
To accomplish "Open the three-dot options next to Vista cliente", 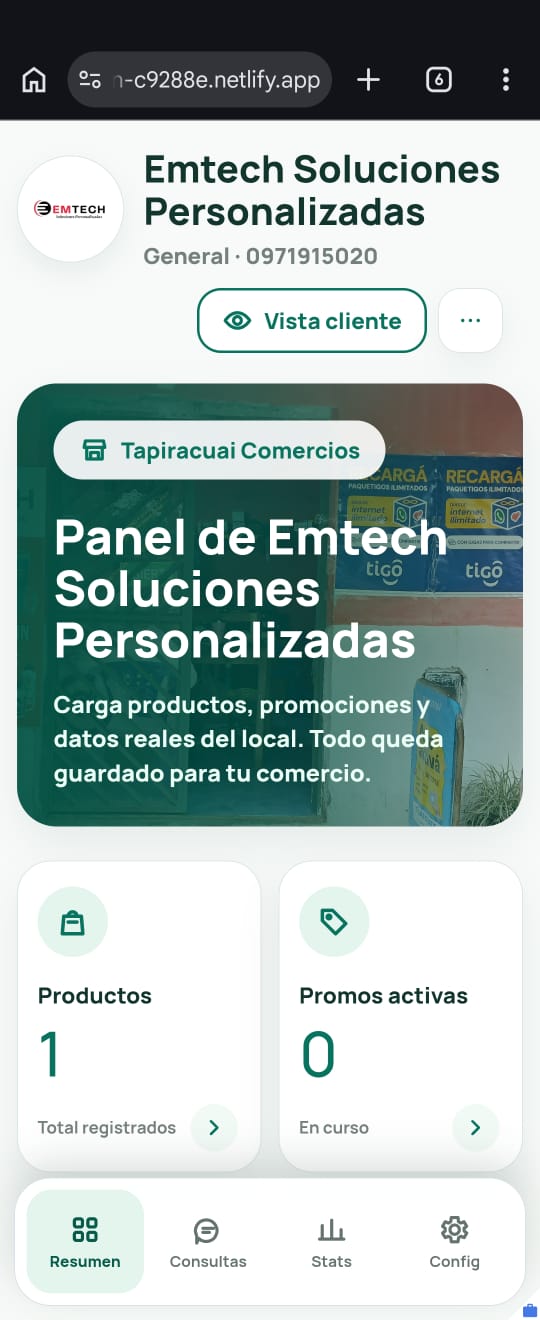I will pyautogui.click(x=470, y=321).
